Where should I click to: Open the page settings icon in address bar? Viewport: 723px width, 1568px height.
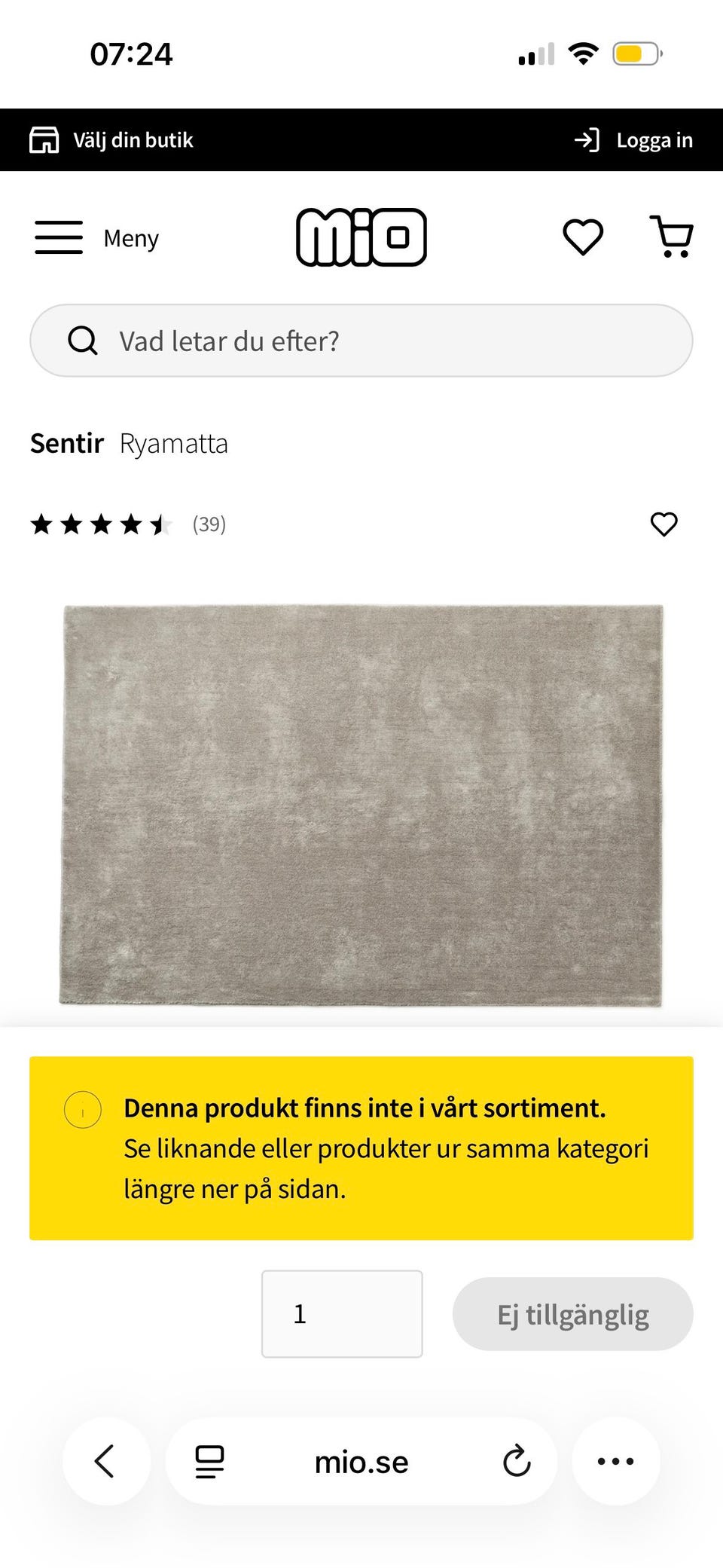(209, 1461)
